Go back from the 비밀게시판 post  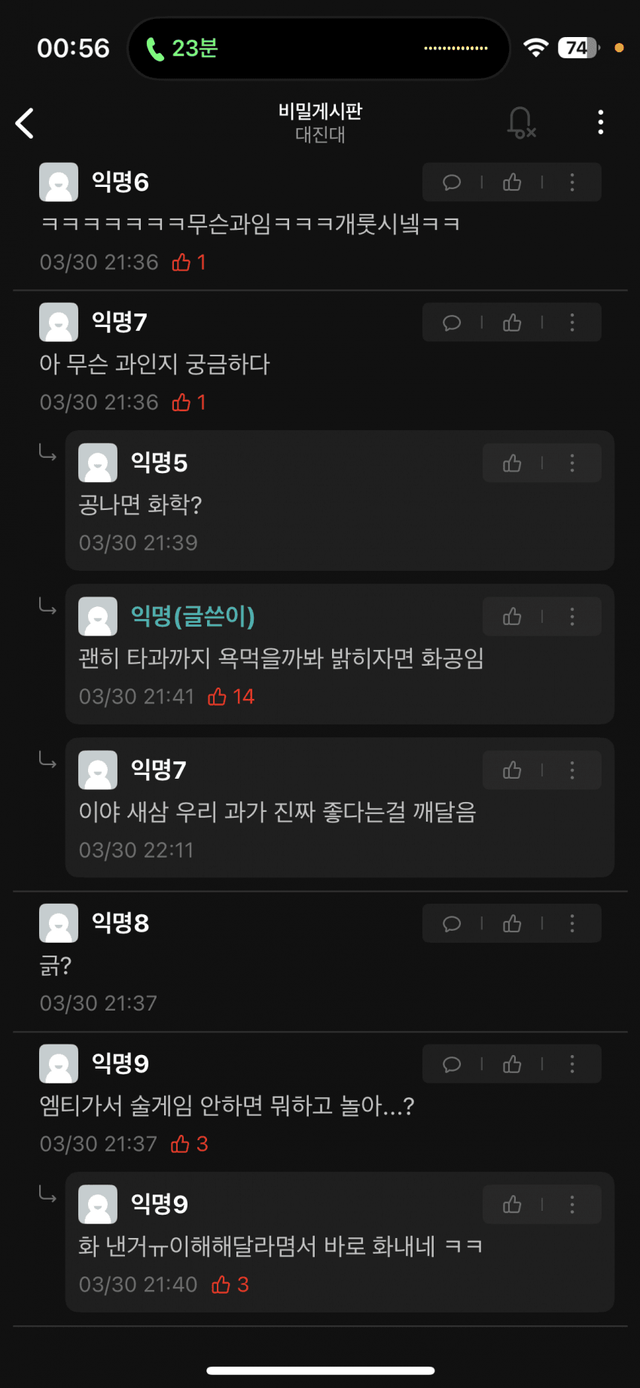[x=26, y=123]
